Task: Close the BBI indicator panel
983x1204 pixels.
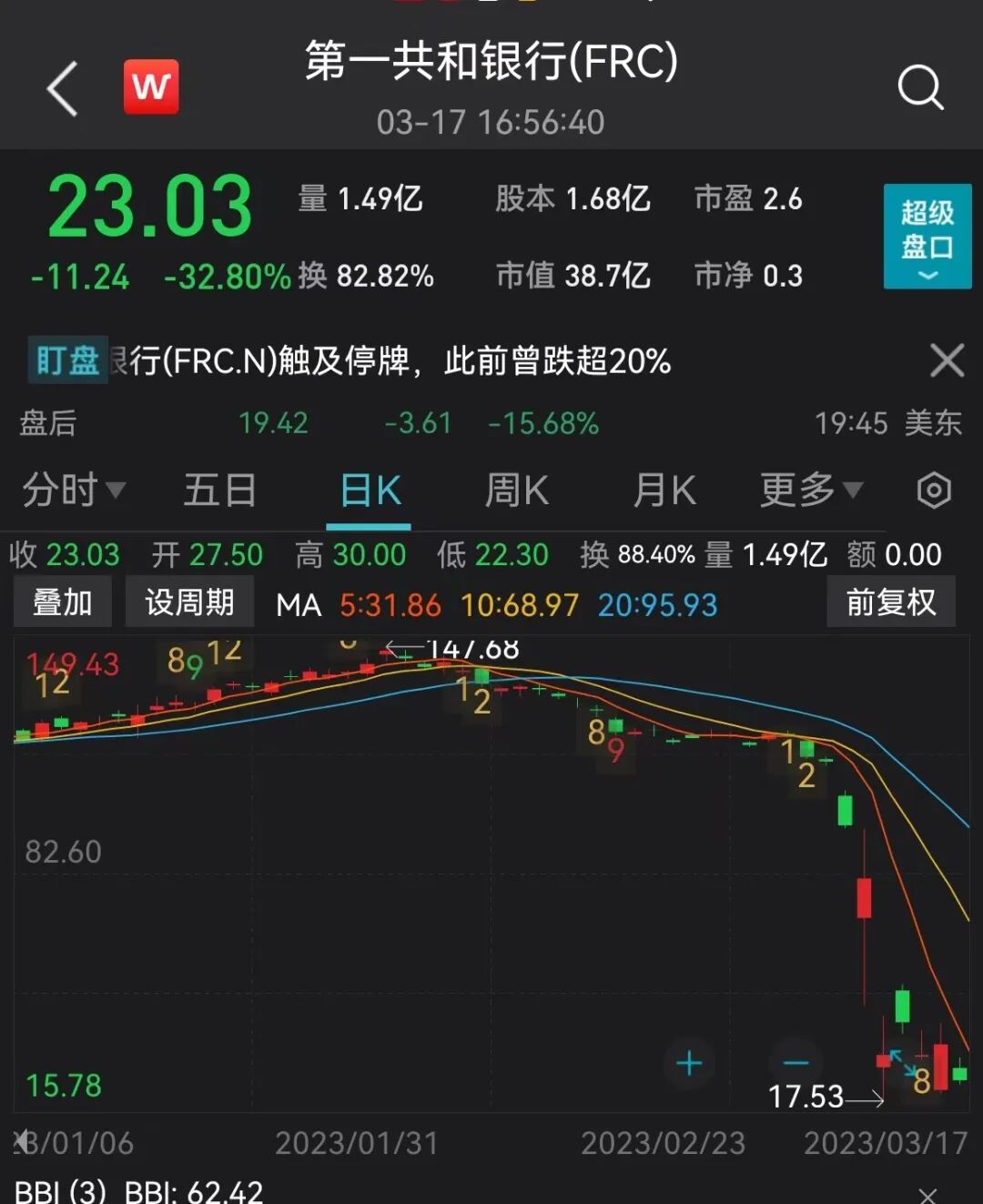Action: click(927, 1194)
